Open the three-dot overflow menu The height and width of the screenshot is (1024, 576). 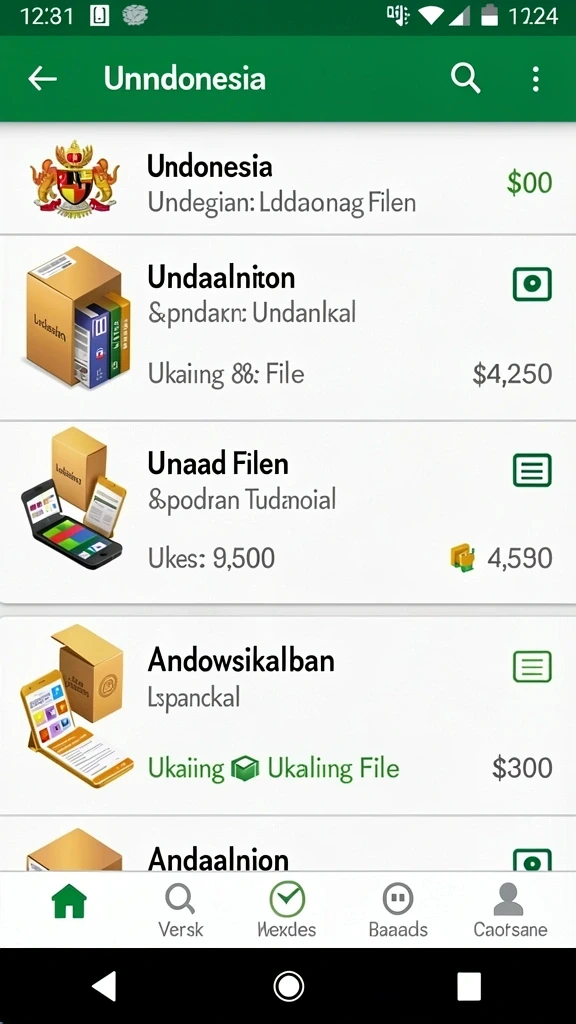(536, 79)
